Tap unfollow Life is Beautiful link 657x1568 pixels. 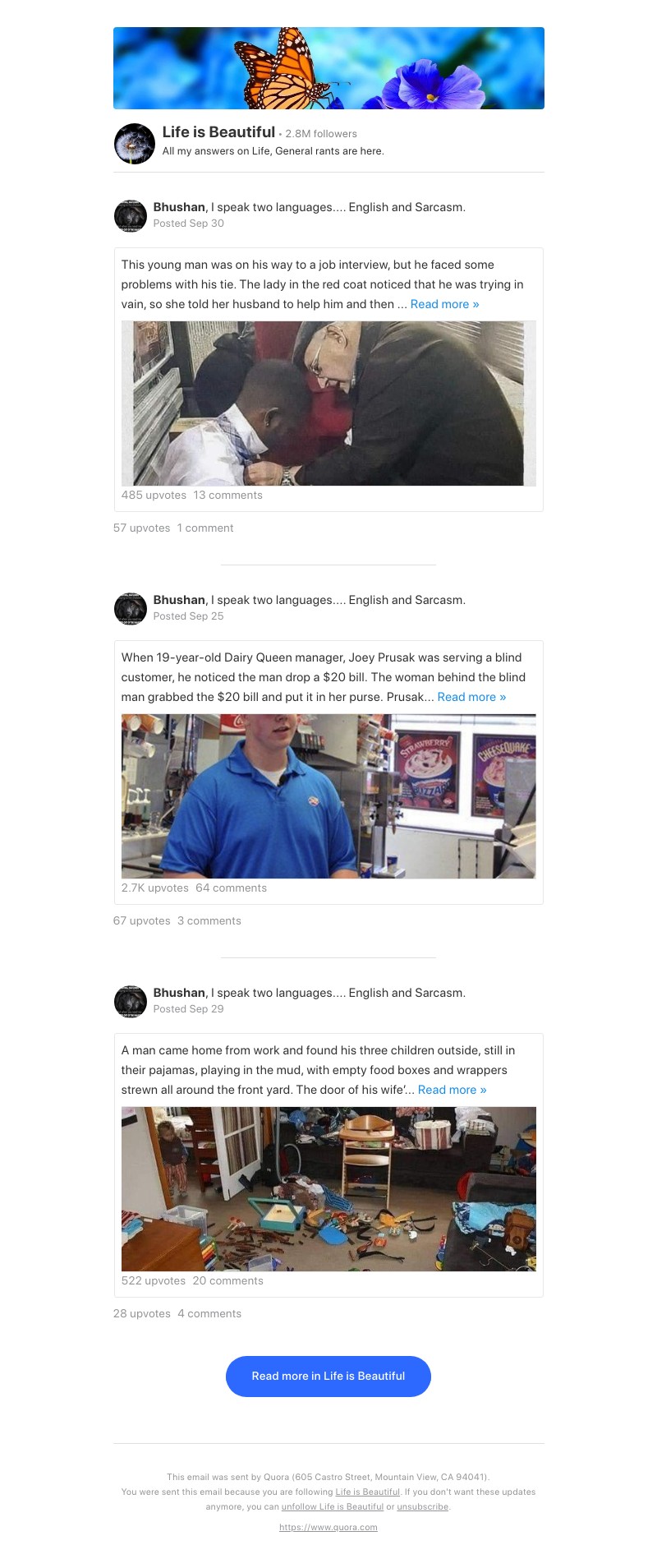pyautogui.click(x=332, y=1506)
